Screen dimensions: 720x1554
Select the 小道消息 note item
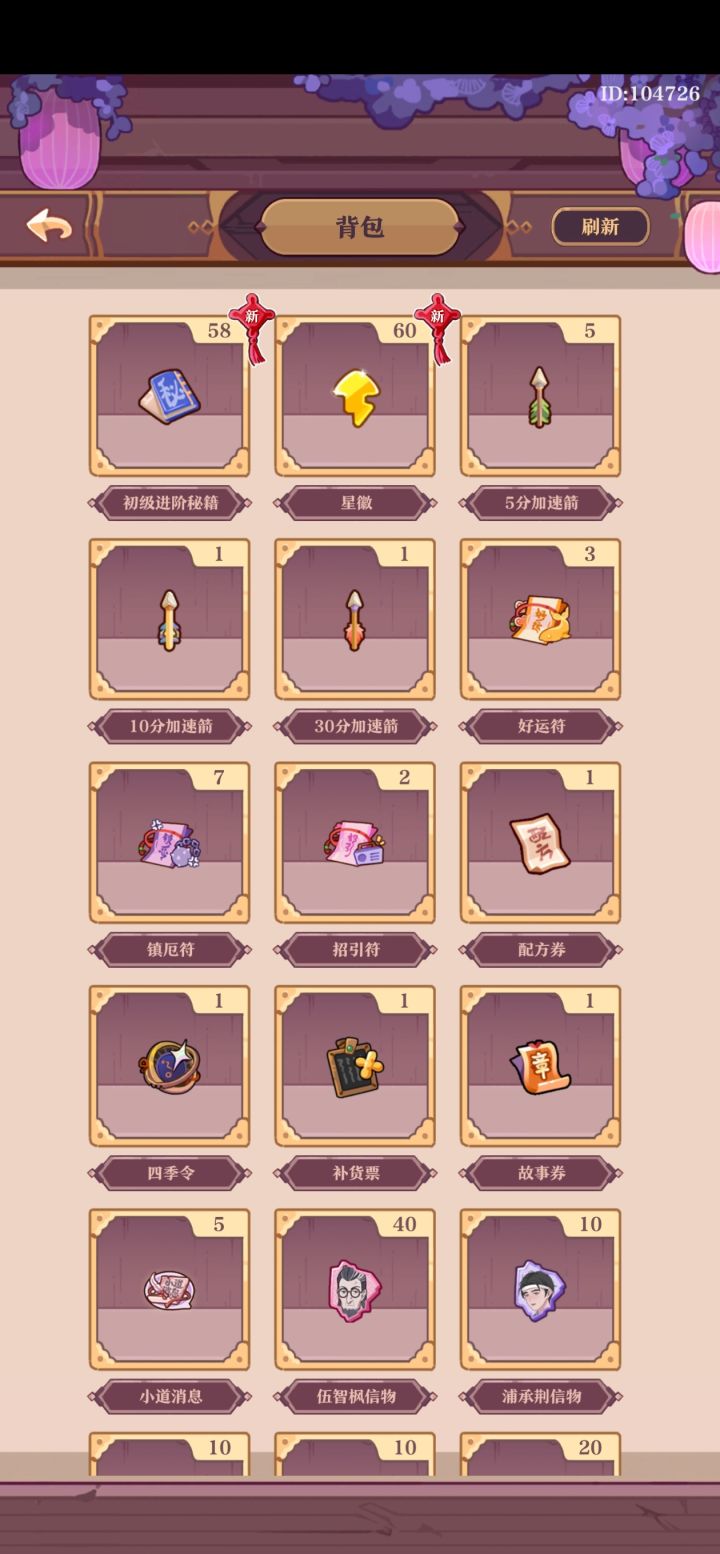click(x=169, y=1291)
